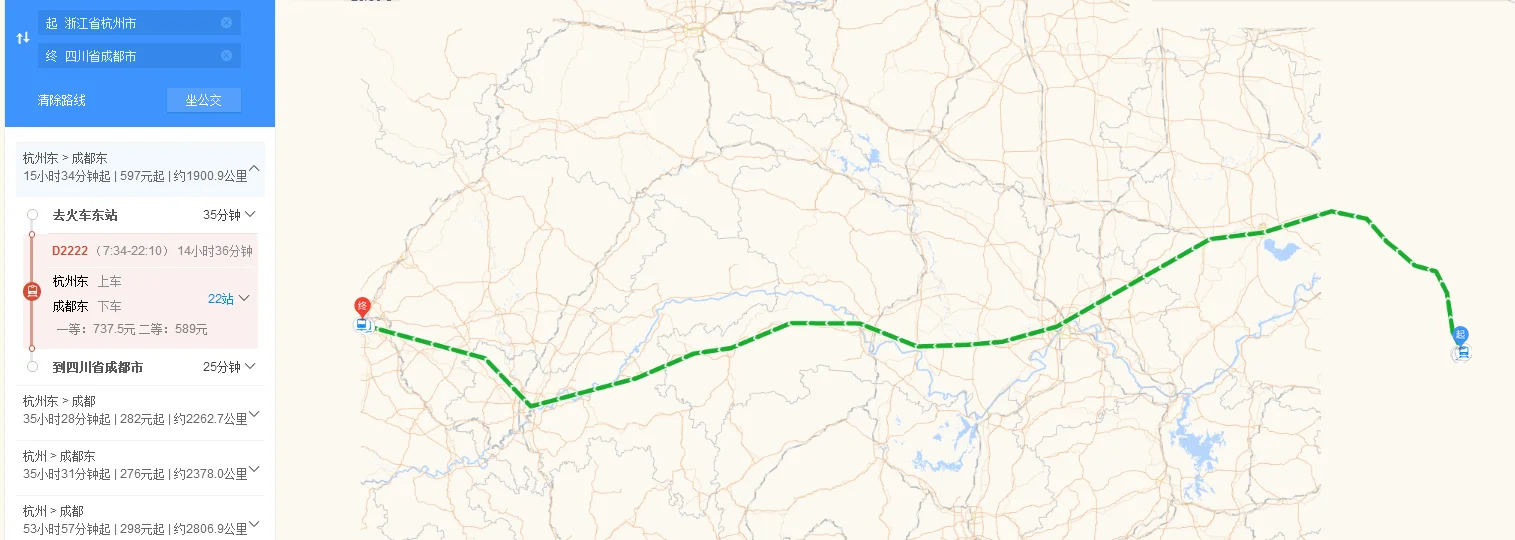Swap the start and end locations

[x=23, y=38]
